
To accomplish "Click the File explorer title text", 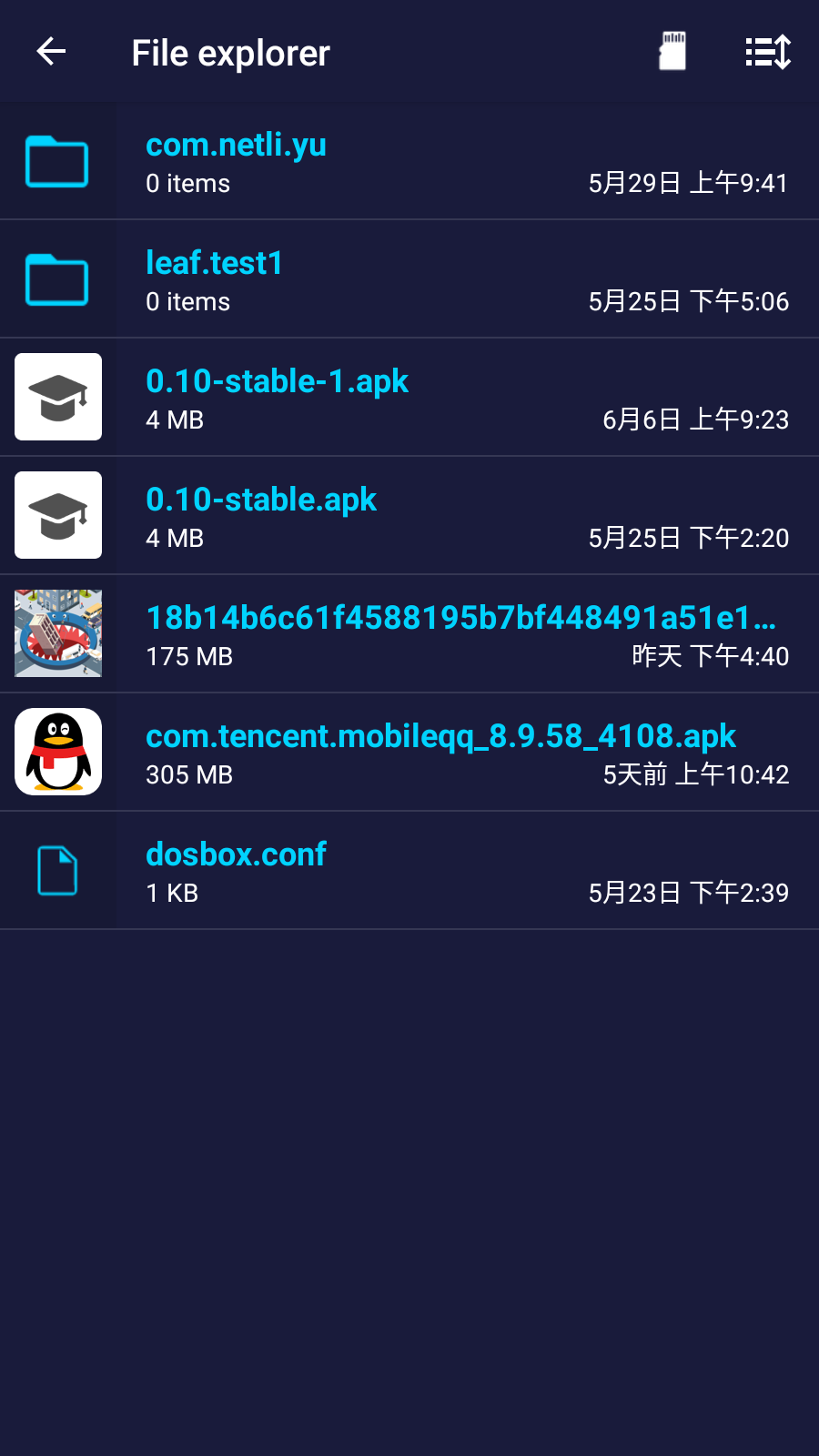I will (230, 53).
